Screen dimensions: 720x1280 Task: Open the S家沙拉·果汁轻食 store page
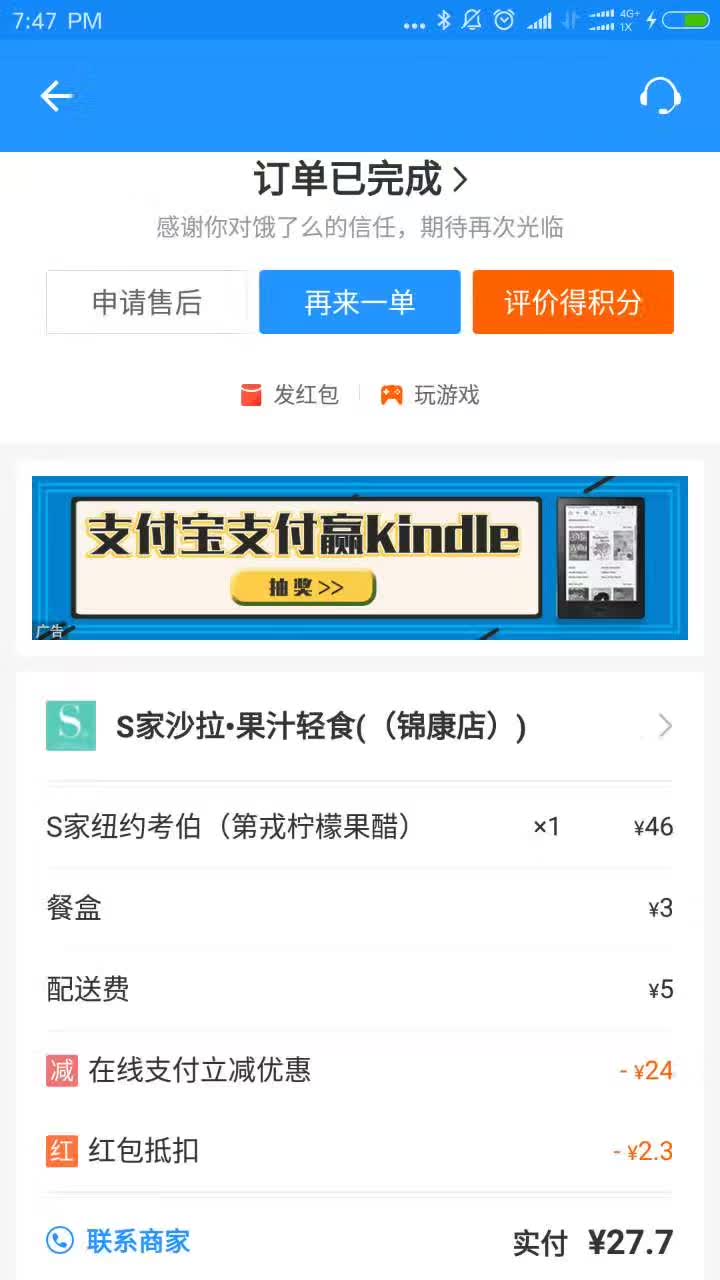click(360, 726)
